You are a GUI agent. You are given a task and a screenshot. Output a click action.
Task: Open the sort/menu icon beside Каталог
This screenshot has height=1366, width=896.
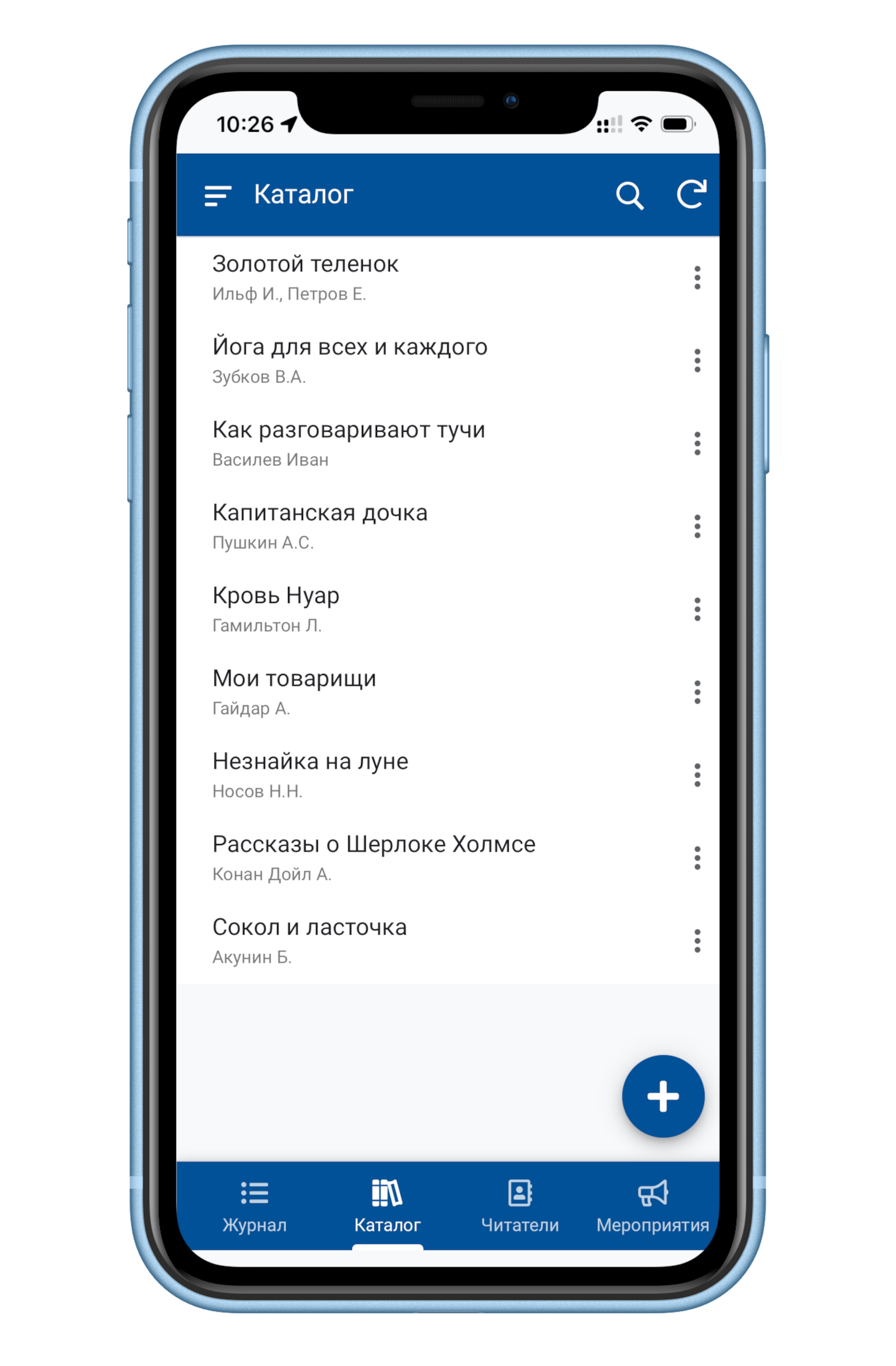[218, 196]
